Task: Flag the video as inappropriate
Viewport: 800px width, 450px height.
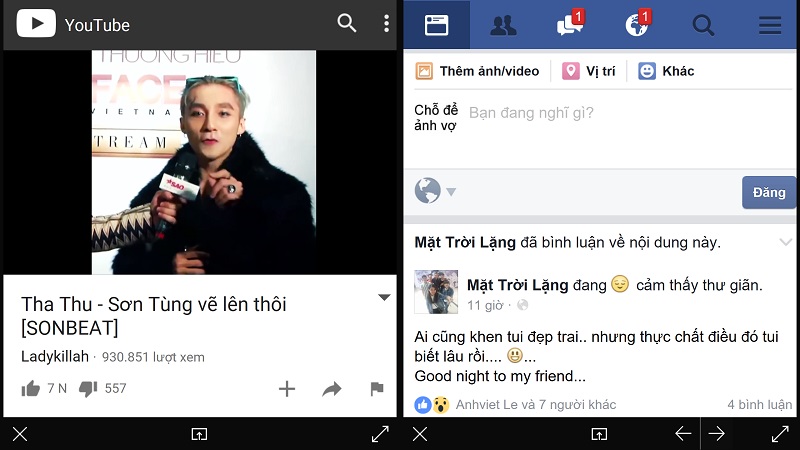Action: [x=376, y=389]
